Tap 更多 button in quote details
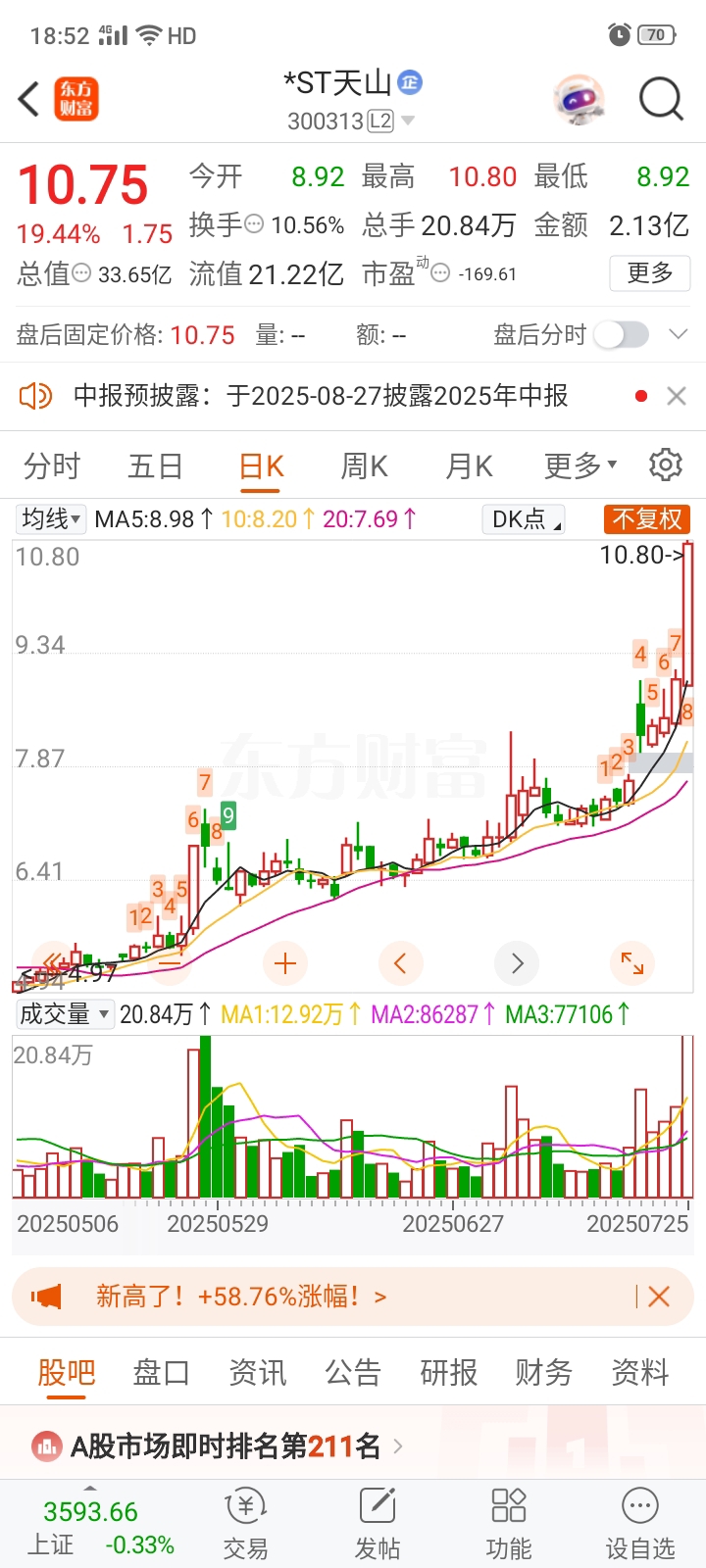Image resolution: width=706 pixels, height=1568 pixels. [x=649, y=272]
